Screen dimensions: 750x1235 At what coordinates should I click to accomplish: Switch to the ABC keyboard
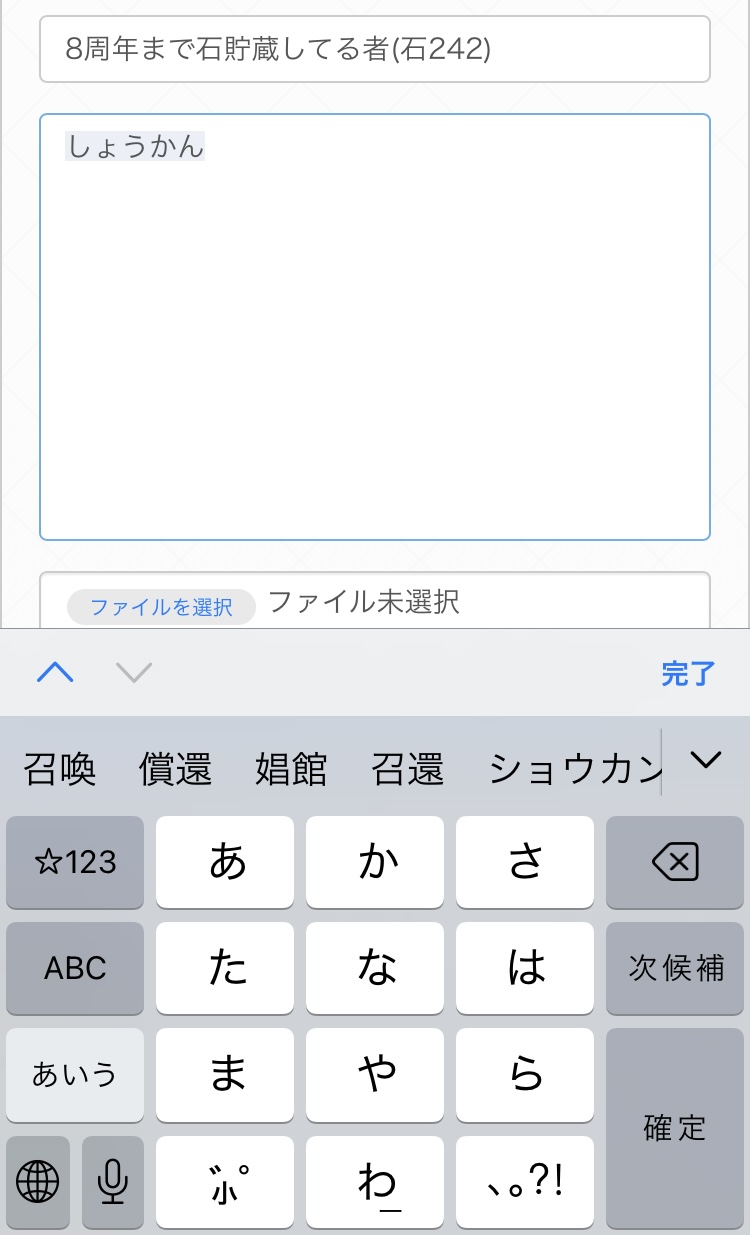tap(75, 968)
